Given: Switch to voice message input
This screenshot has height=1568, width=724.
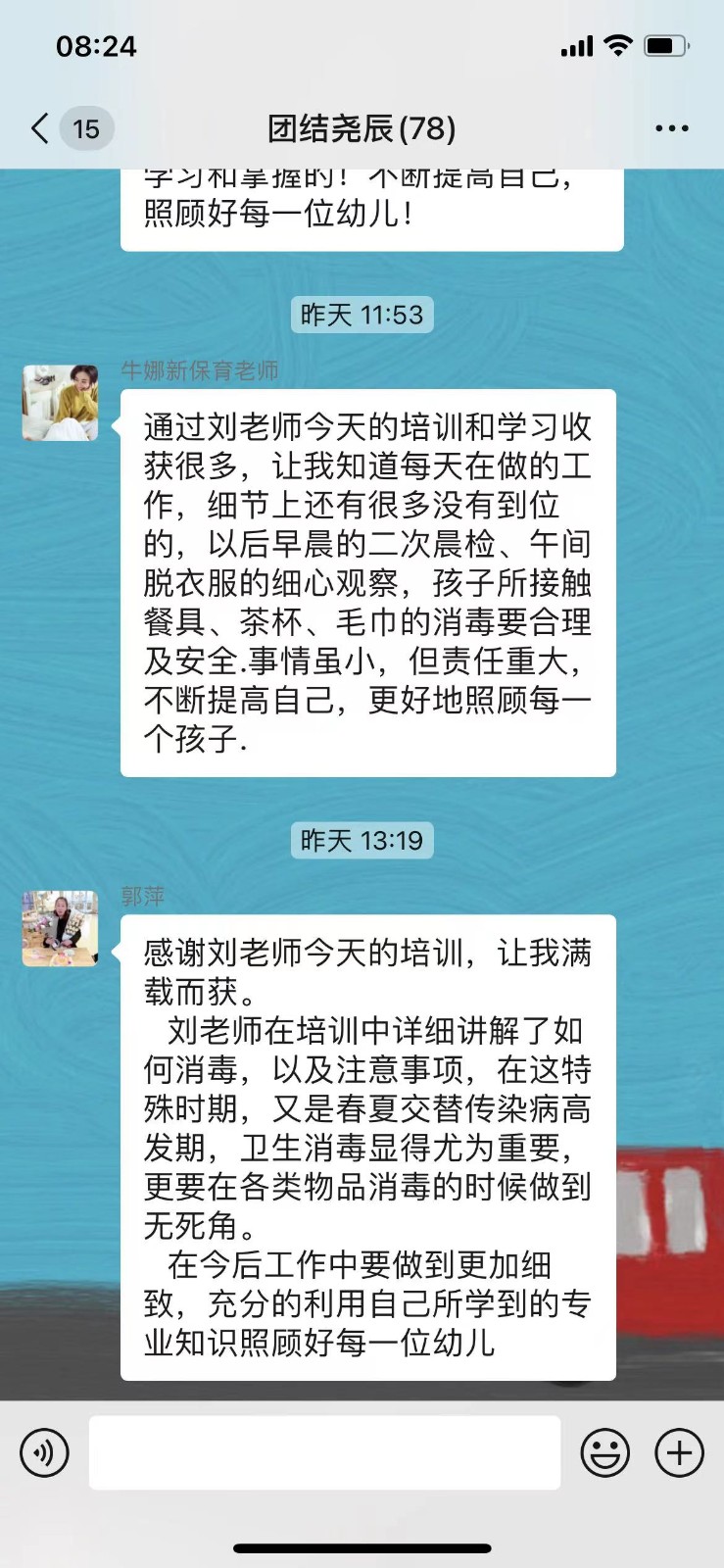Looking at the screenshot, I should pos(44,1452).
